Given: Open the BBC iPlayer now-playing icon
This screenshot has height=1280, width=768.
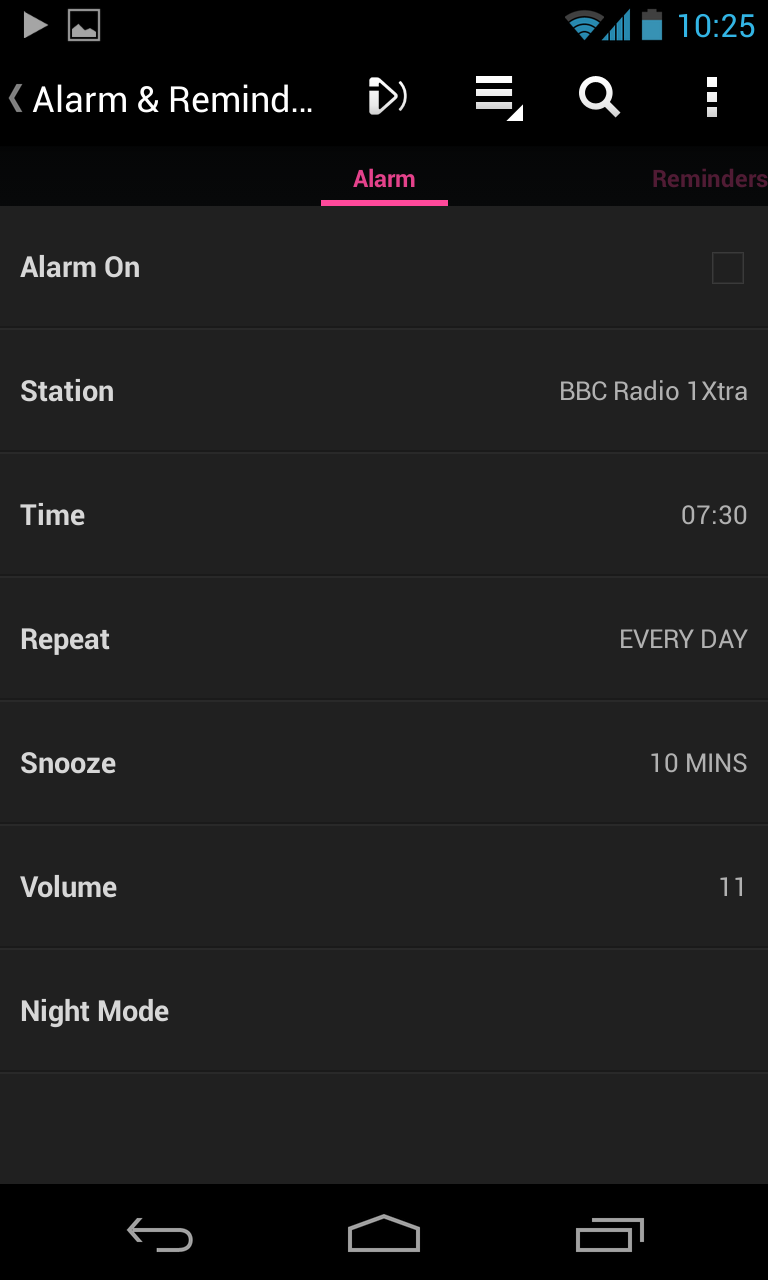Looking at the screenshot, I should [x=388, y=98].
